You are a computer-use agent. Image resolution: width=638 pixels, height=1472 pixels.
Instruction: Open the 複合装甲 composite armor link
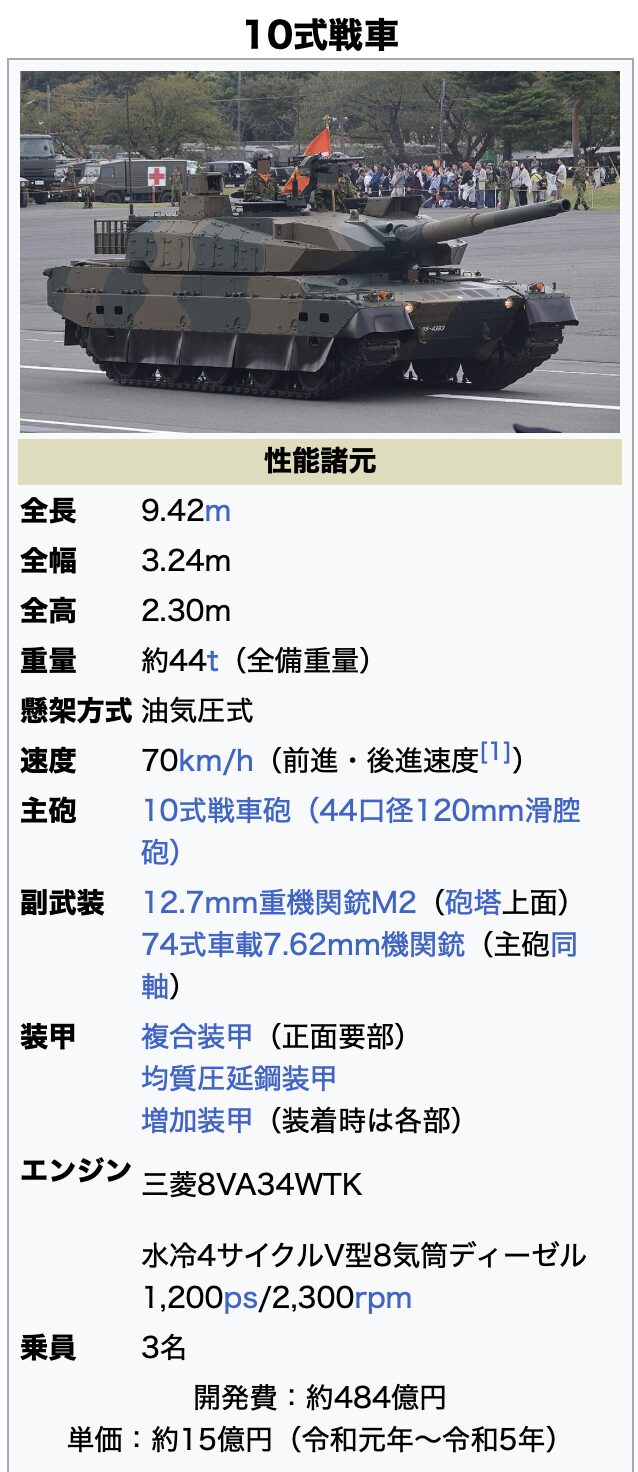[x=197, y=1036]
